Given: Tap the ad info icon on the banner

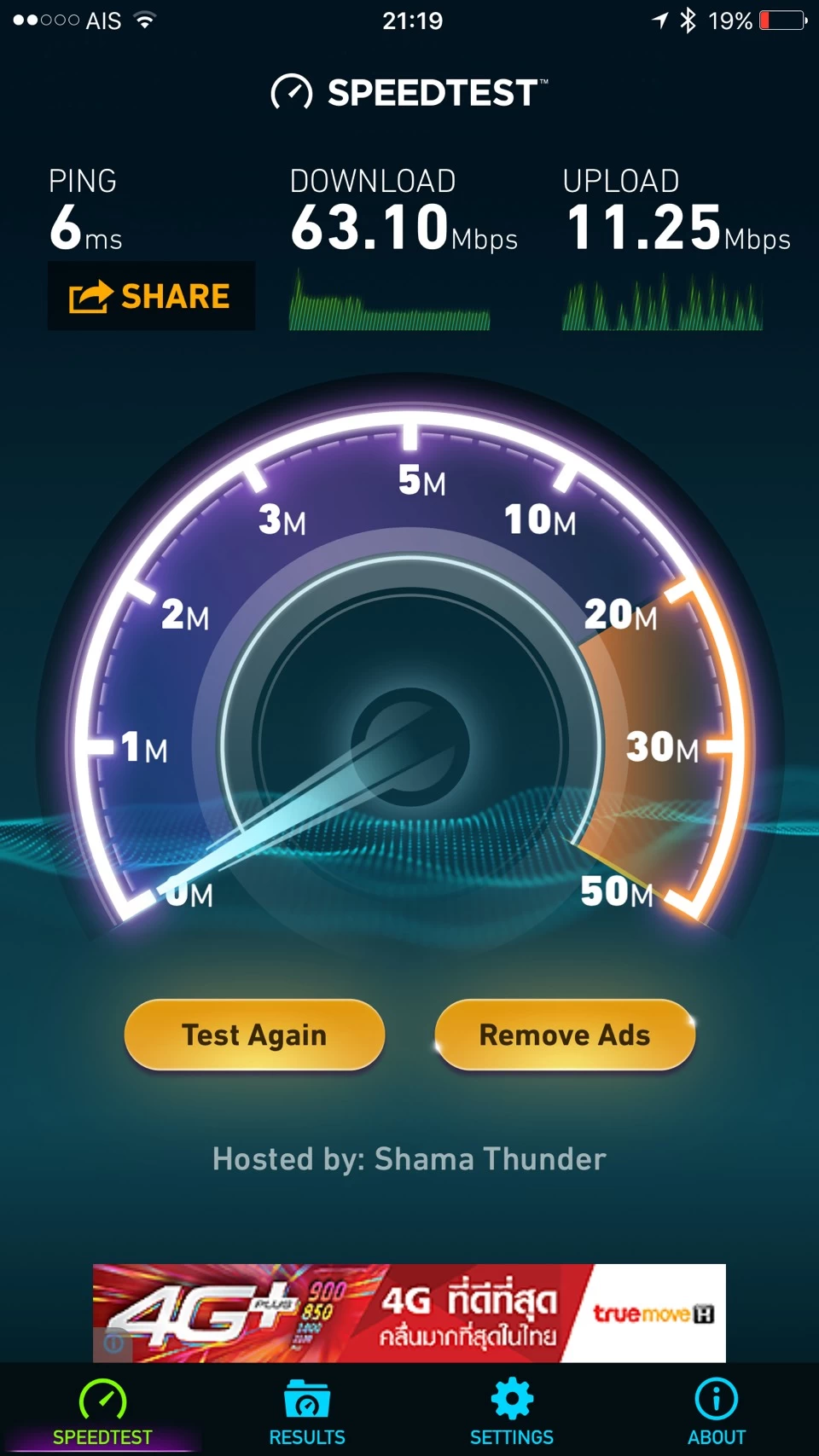Looking at the screenshot, I should [x=113, y=1343].
